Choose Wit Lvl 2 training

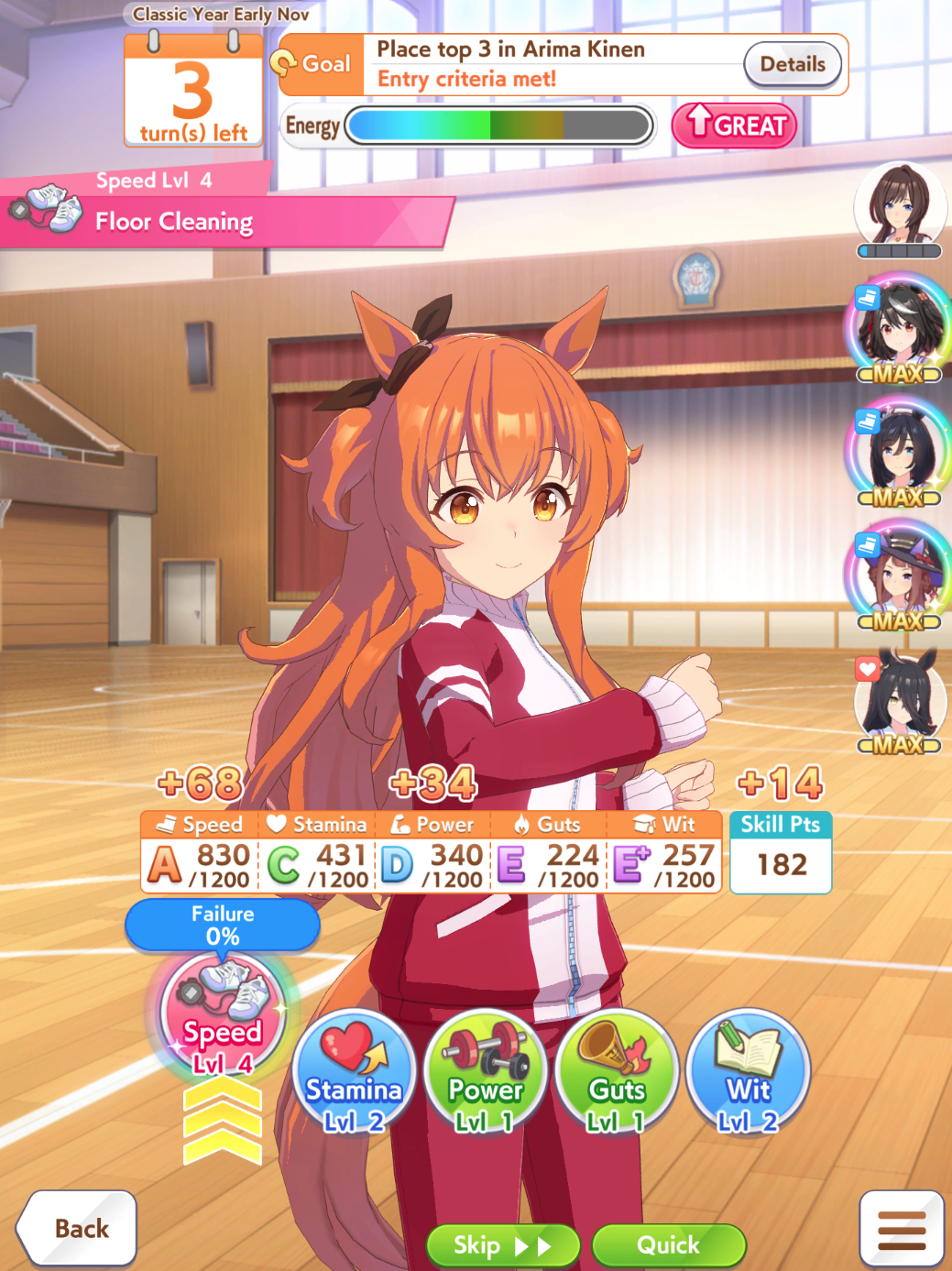point(749,1071)
